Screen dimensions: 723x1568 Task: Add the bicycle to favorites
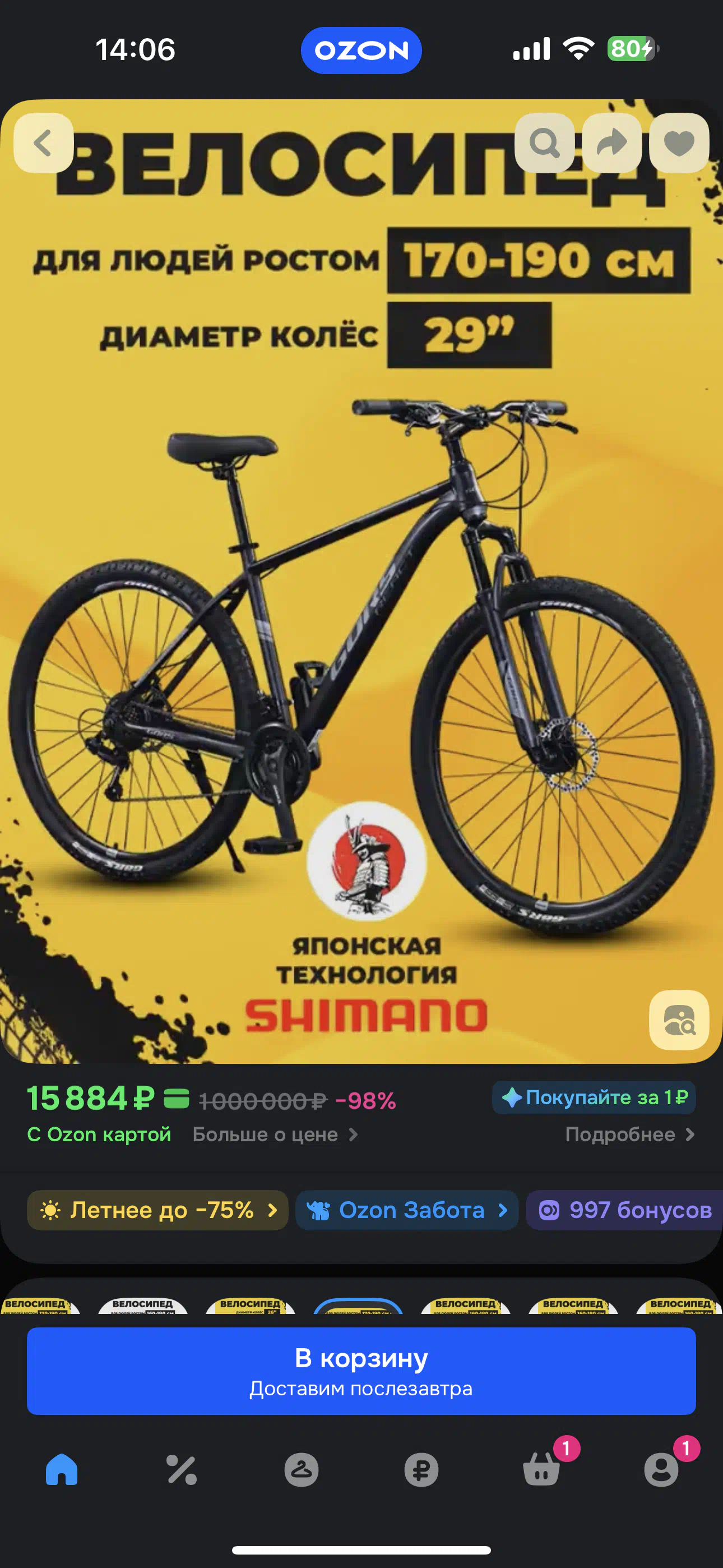[679, 143]
